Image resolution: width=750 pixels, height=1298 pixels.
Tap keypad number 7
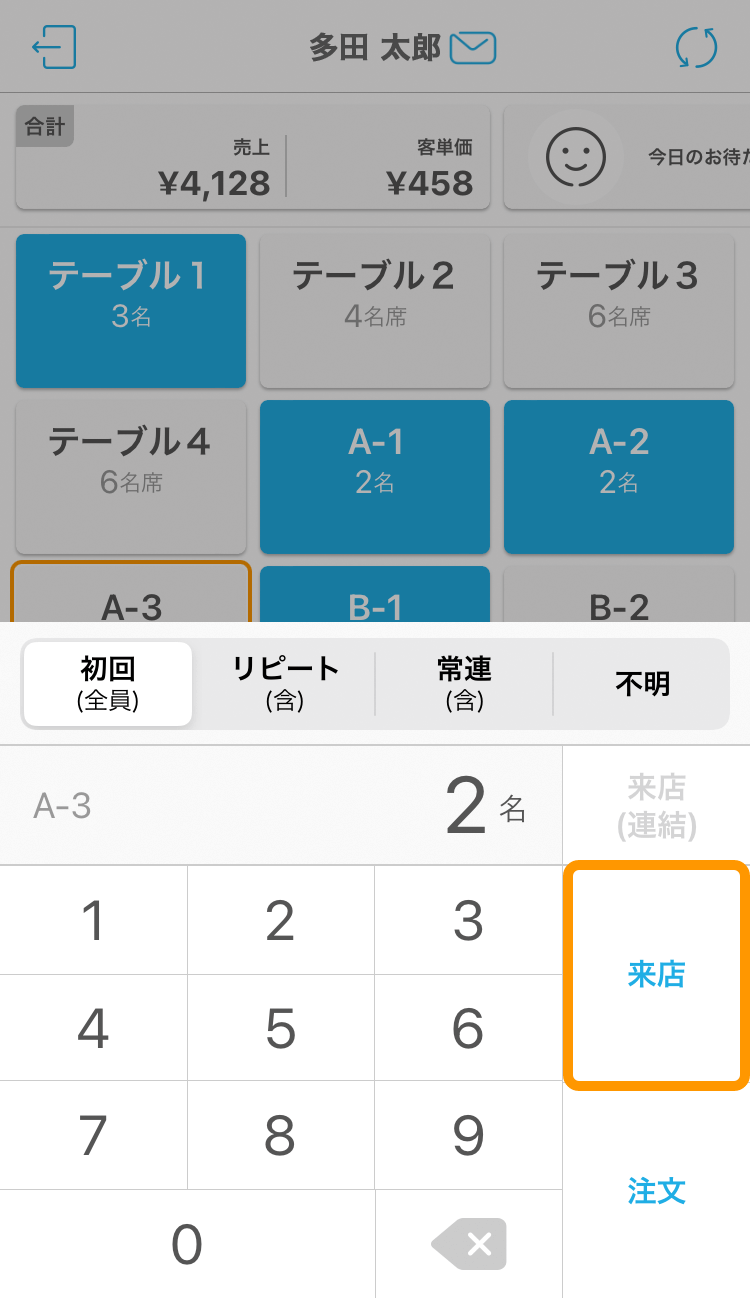(x=93, y=1136)
